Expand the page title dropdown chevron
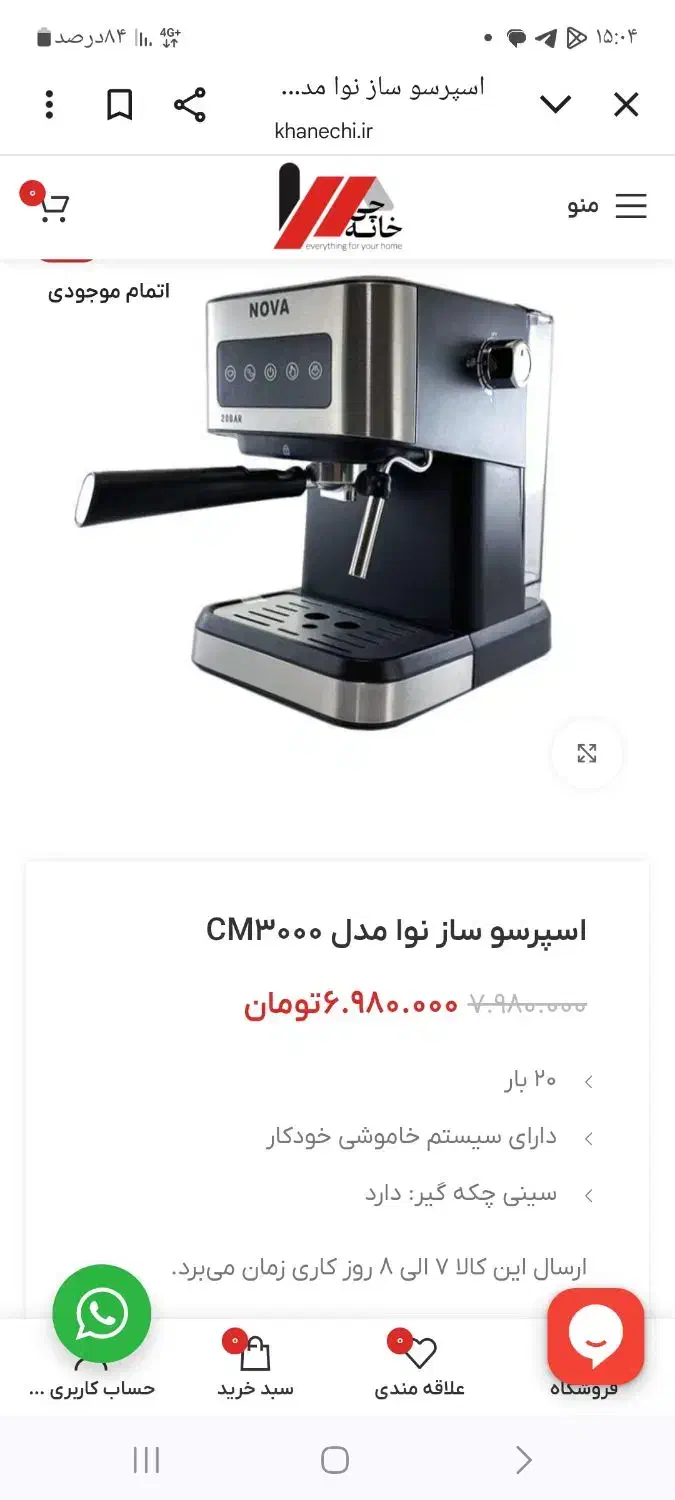This screenshot has height=1500, width=675. tap(555, 104)
